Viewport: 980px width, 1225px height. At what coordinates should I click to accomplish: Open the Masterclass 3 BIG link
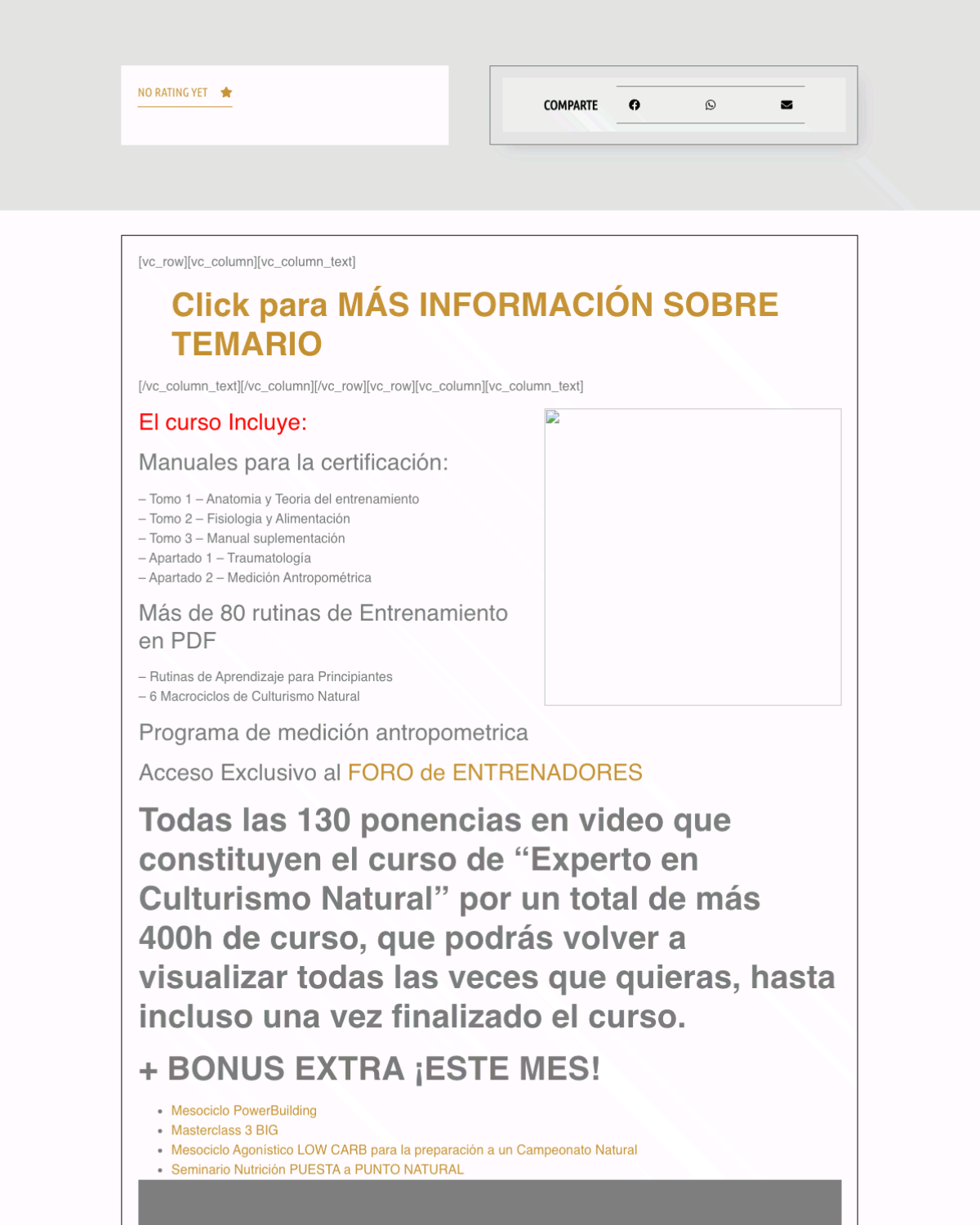point(225,1130)
